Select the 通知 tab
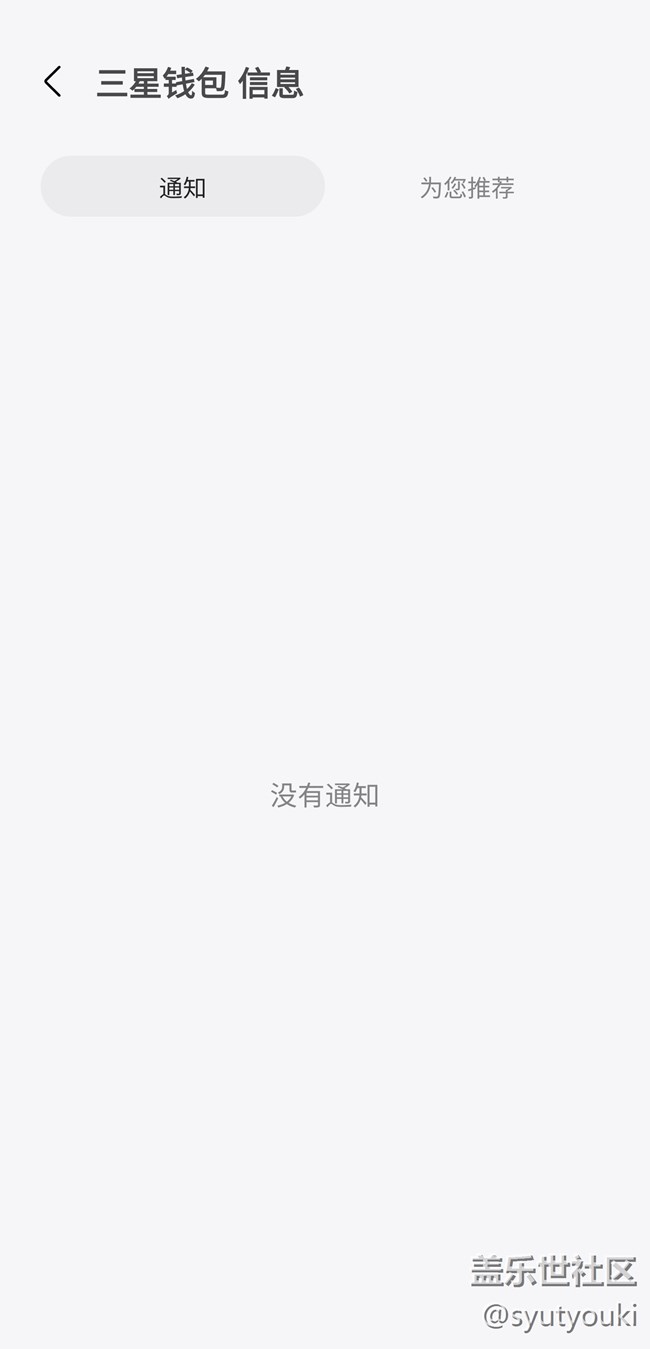Viewport: 650px width, 1349px height. (182, 187)
